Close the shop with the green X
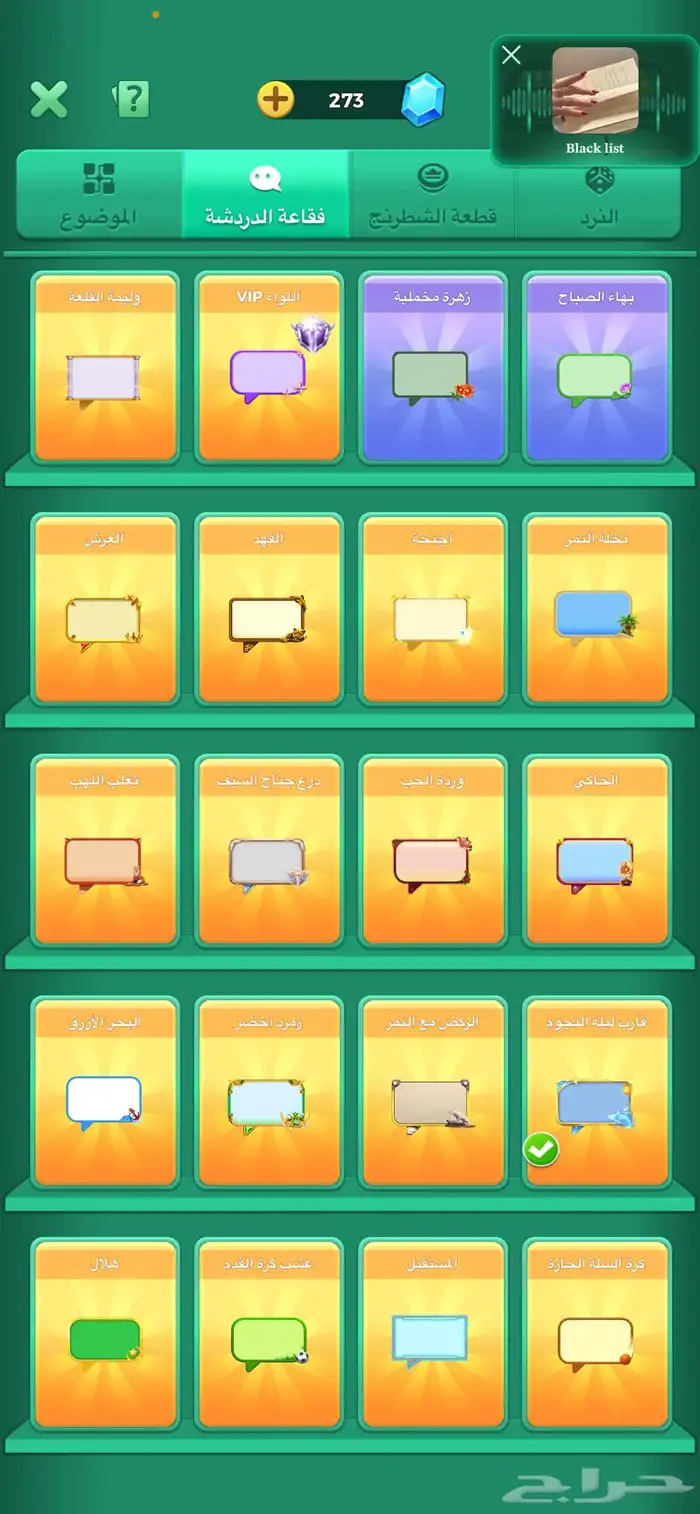The height and width of the screenshot is (1514, 700). pos(48,100)
